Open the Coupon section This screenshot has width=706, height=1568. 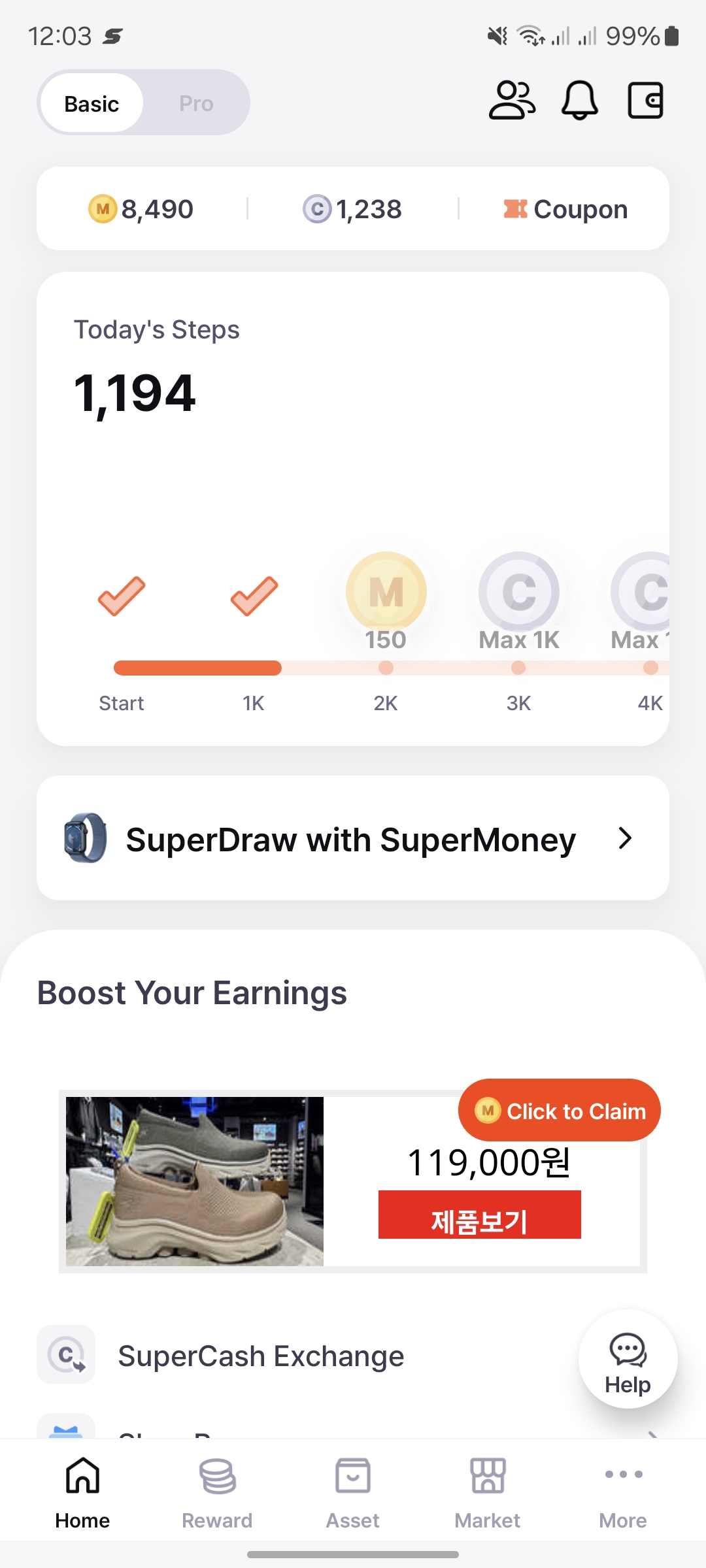point(565,209)
